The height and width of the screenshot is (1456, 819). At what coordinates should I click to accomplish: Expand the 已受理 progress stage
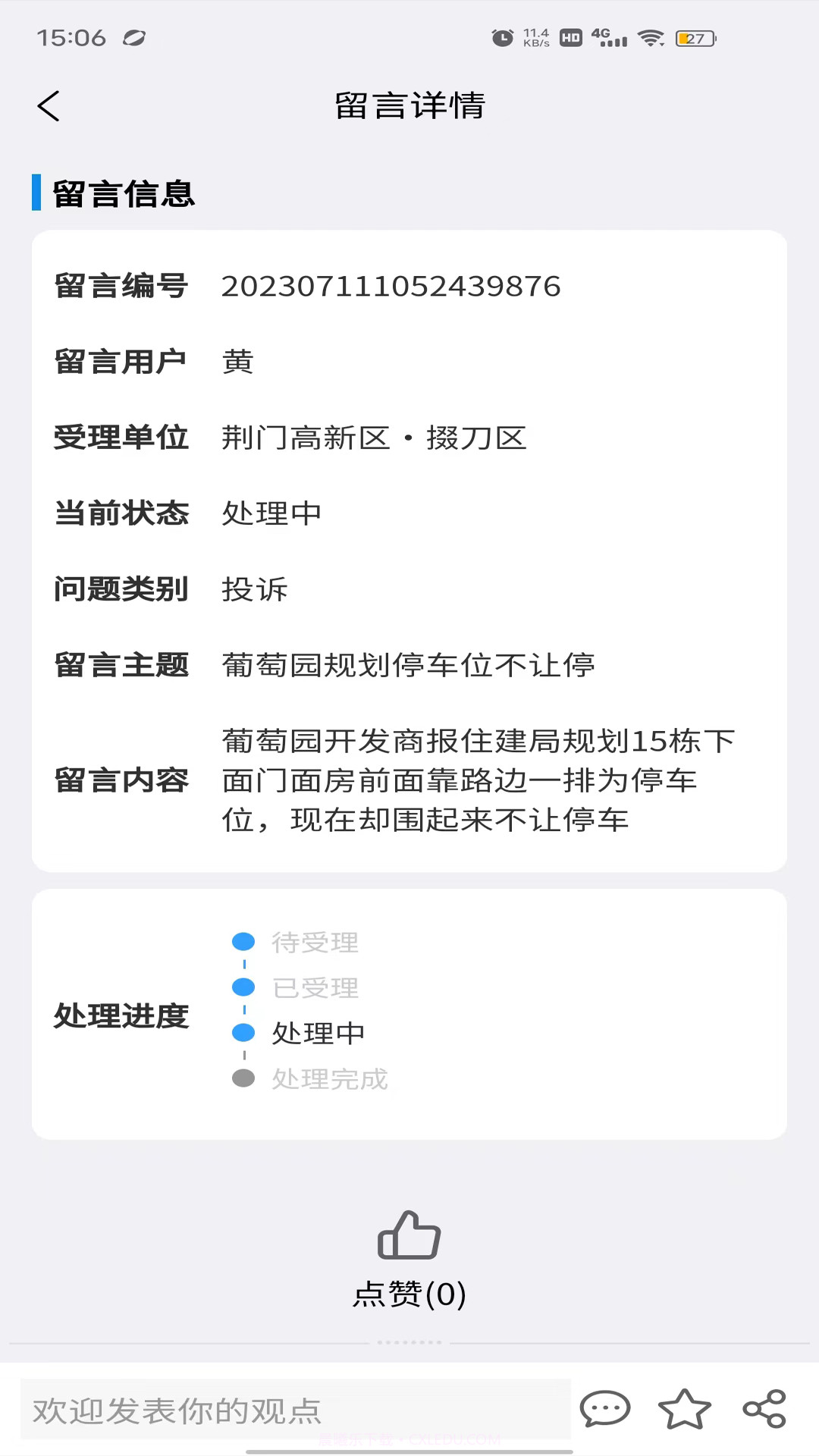click(243, 987)
